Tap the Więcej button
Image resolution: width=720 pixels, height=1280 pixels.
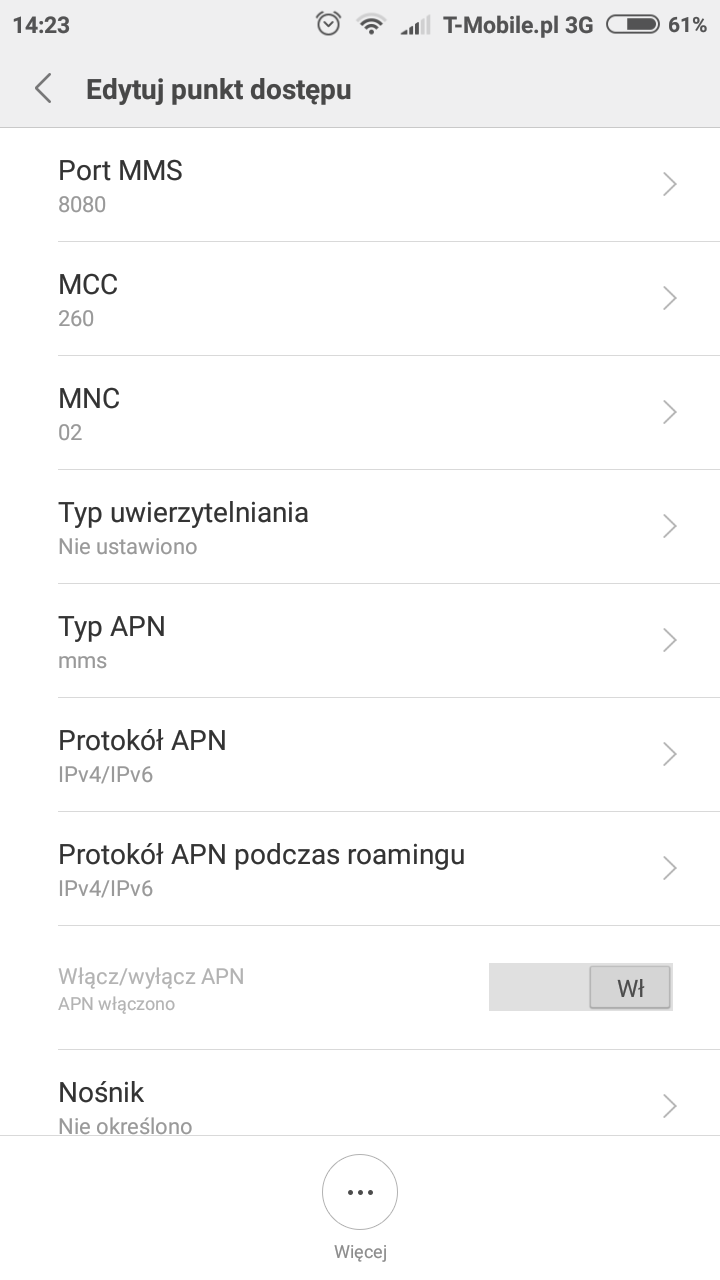(x=360, y=1194)
